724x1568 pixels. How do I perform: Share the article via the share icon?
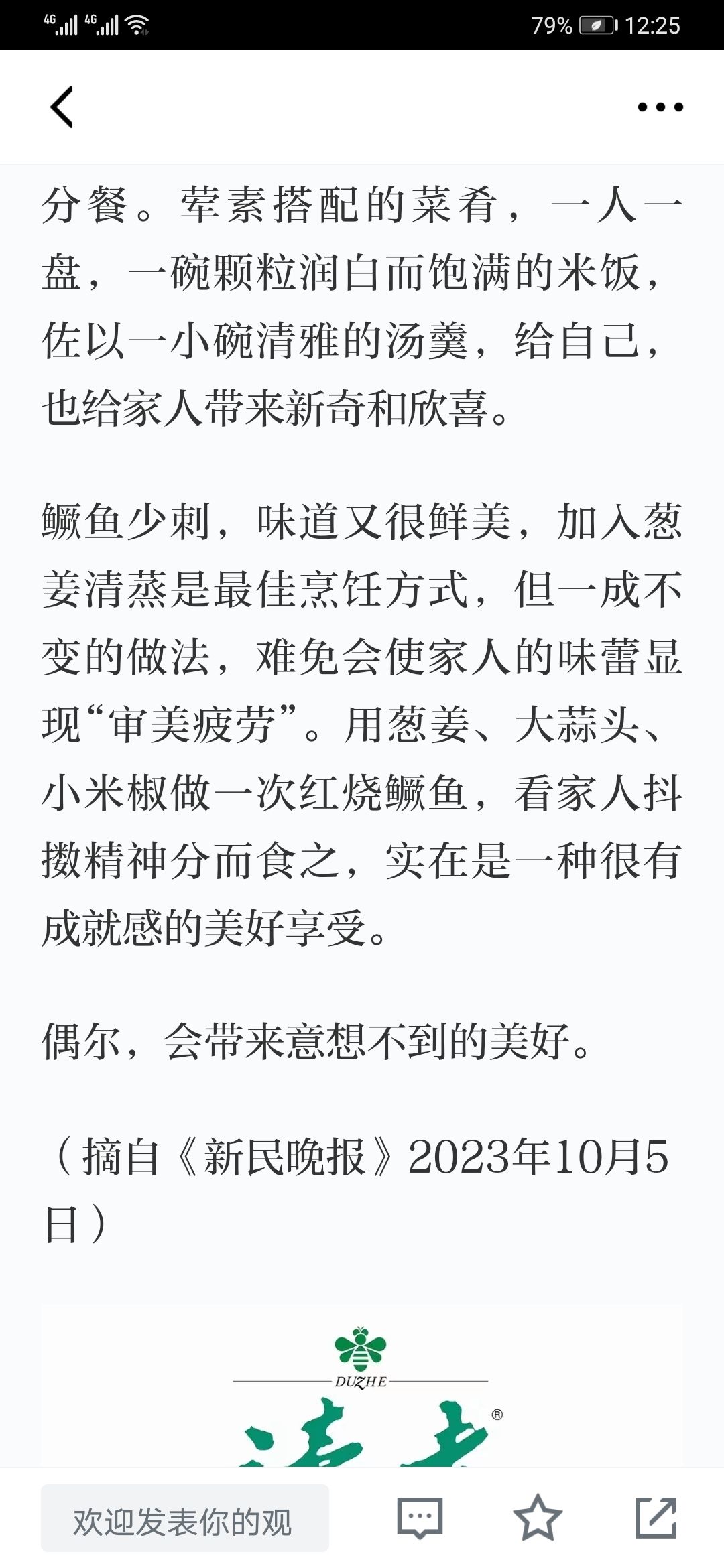point(656,1517)
